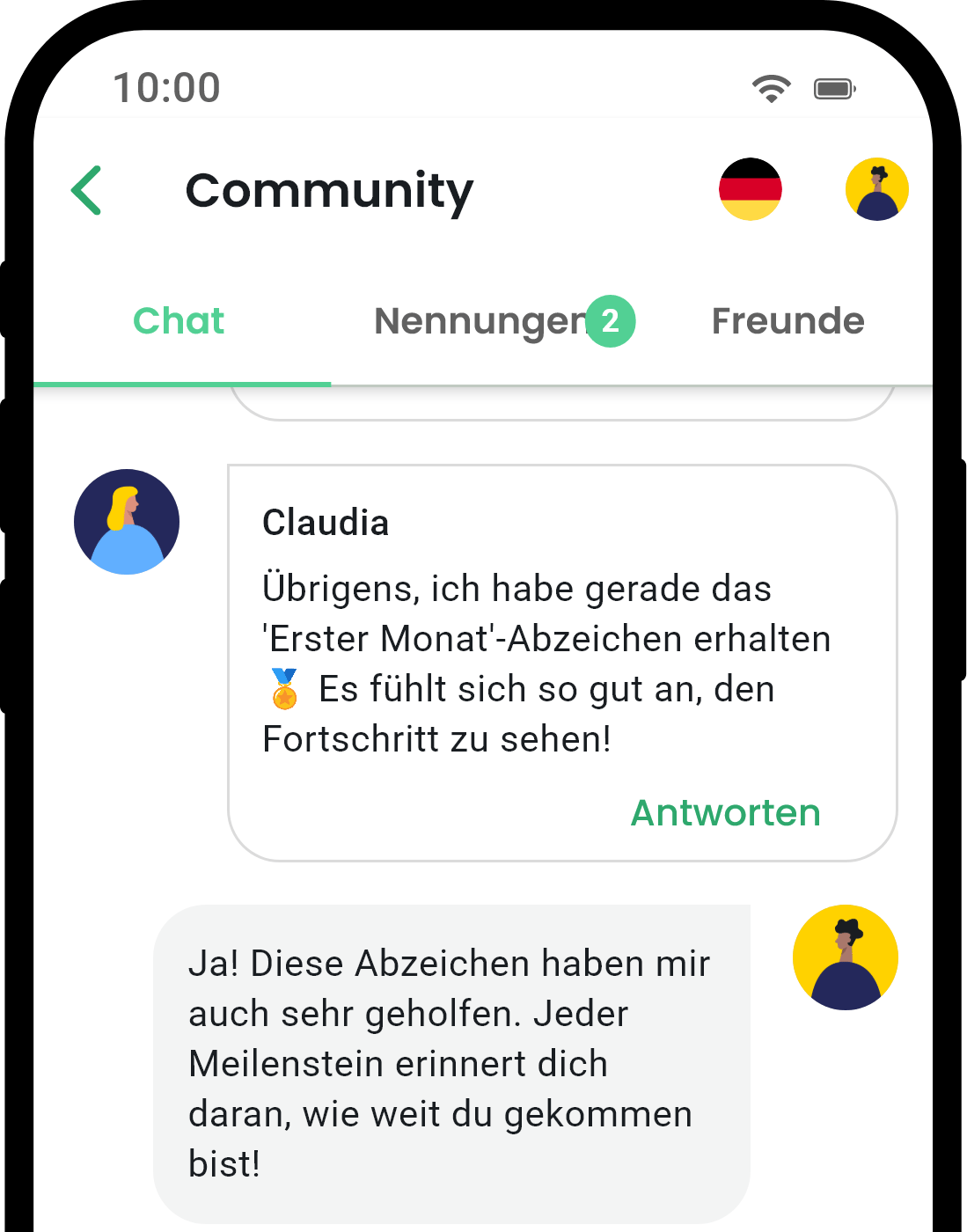Switch to the Freunde tab
Screen dimensions: 967x1232
pyautogui.click(x=788, y=321)
